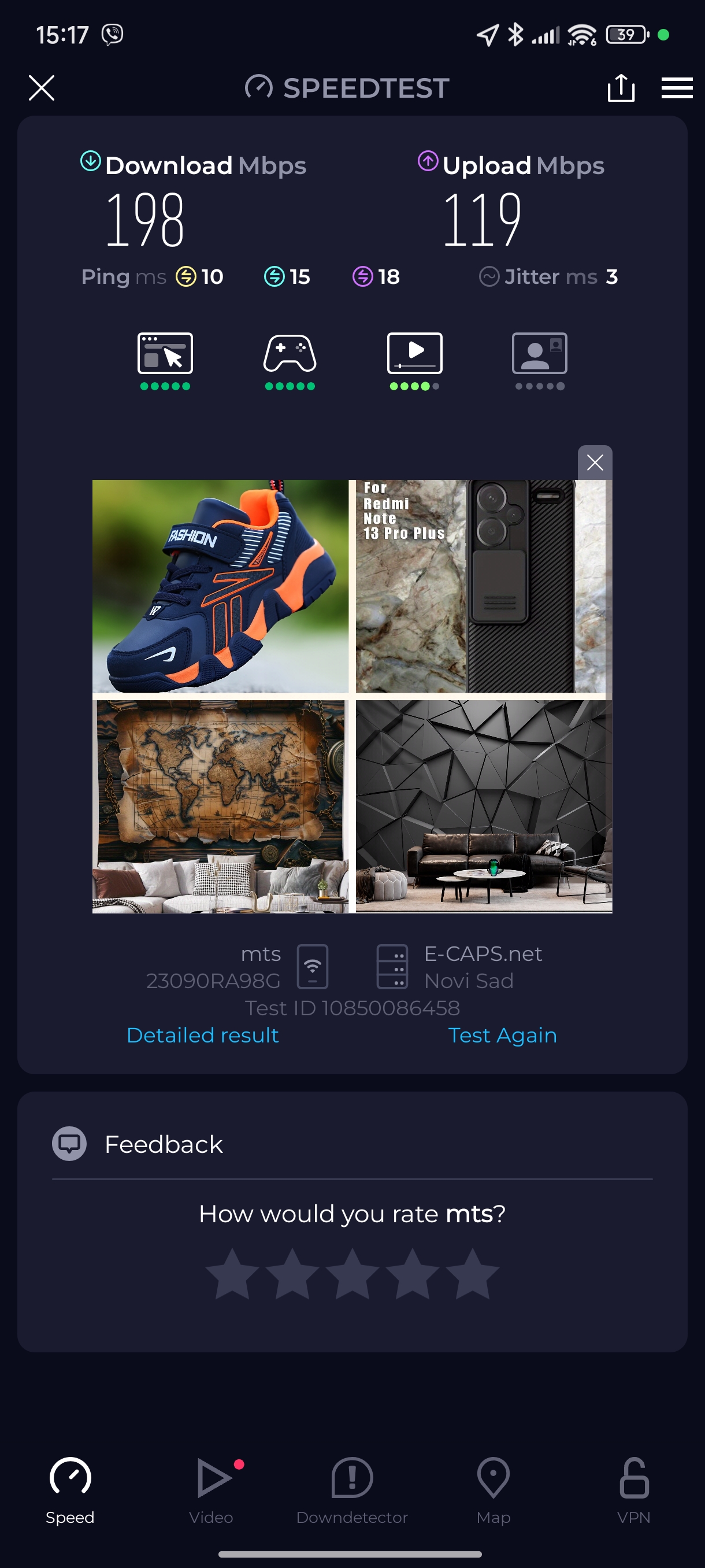The width and height of the screenshot is (705, 1568).
Task: Open the world map wallpaper ad
Action: [220, 805]
